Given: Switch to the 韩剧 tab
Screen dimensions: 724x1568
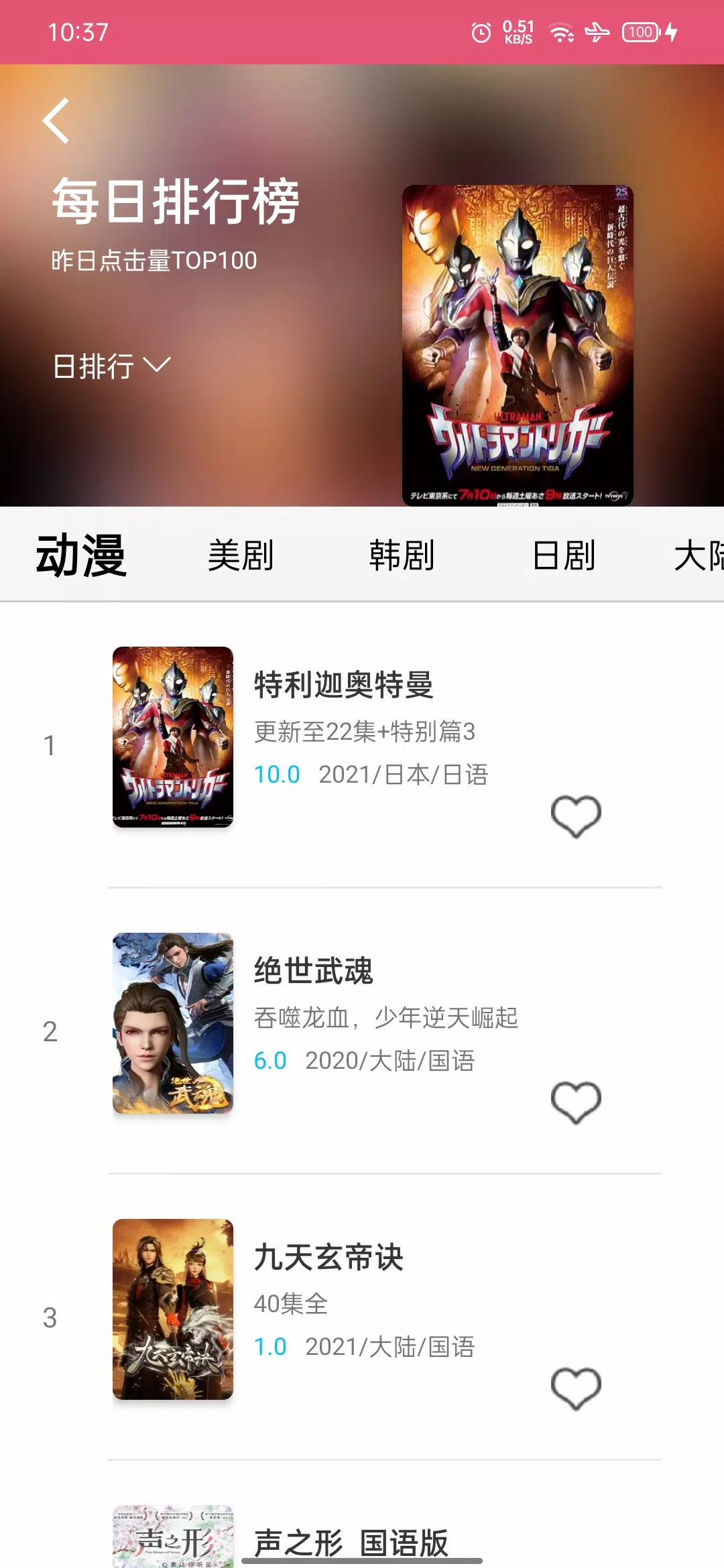Looking at the screenshot, I should (402, 556).
